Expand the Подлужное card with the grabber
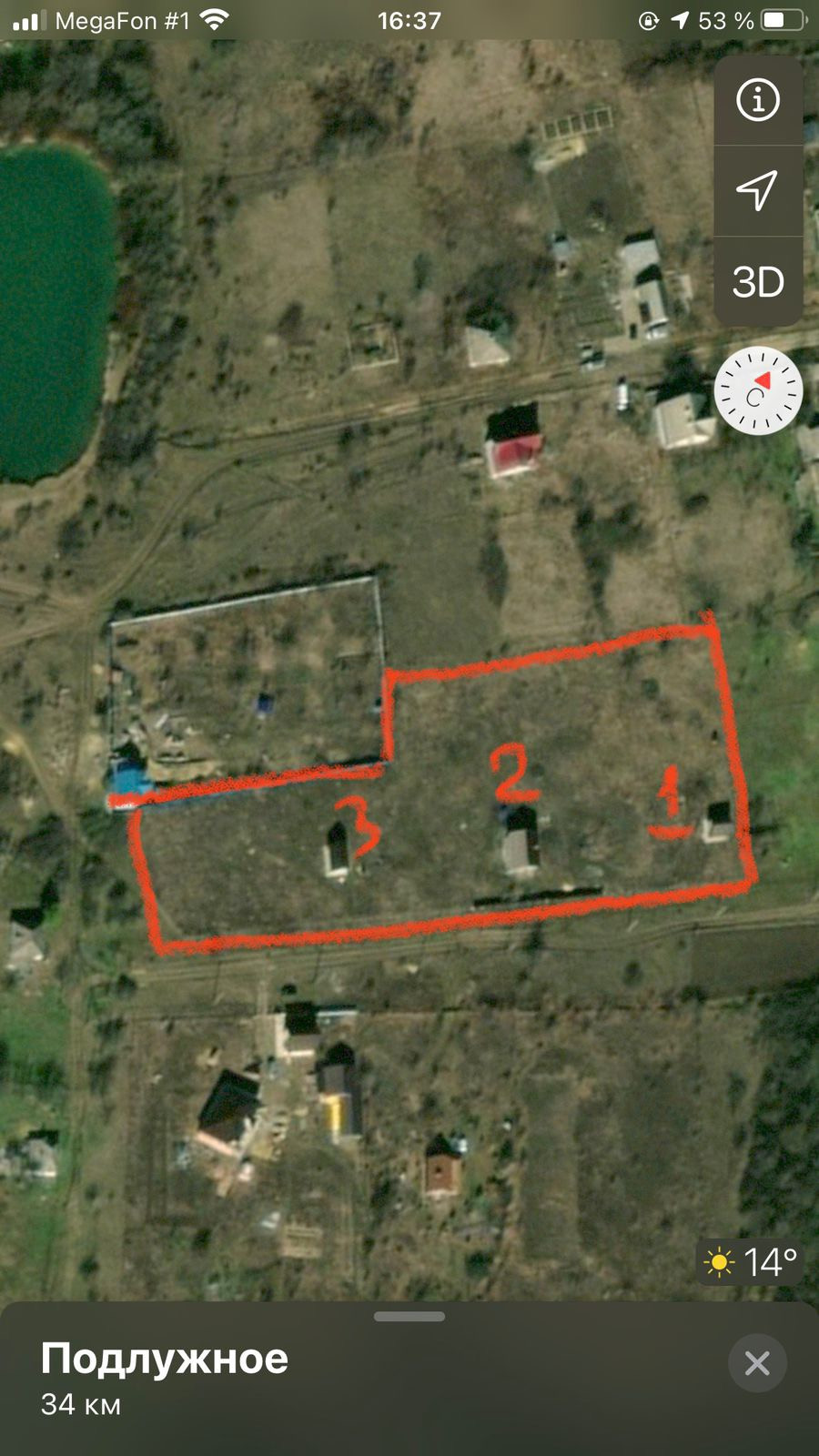The image size is (819, 1456). [x=409, y=1316]
